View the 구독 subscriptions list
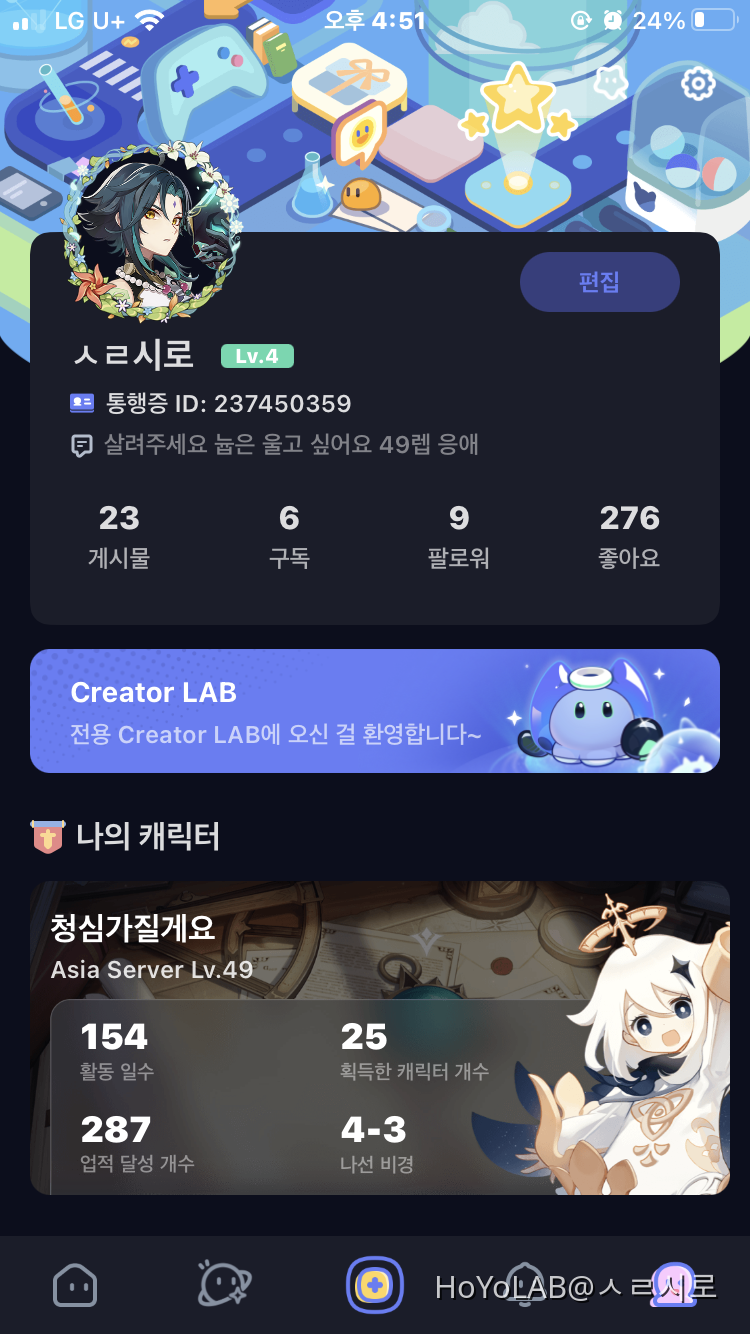Image resolution: width=750 pixels, height=1334 pixels. (x=289, y=530)
